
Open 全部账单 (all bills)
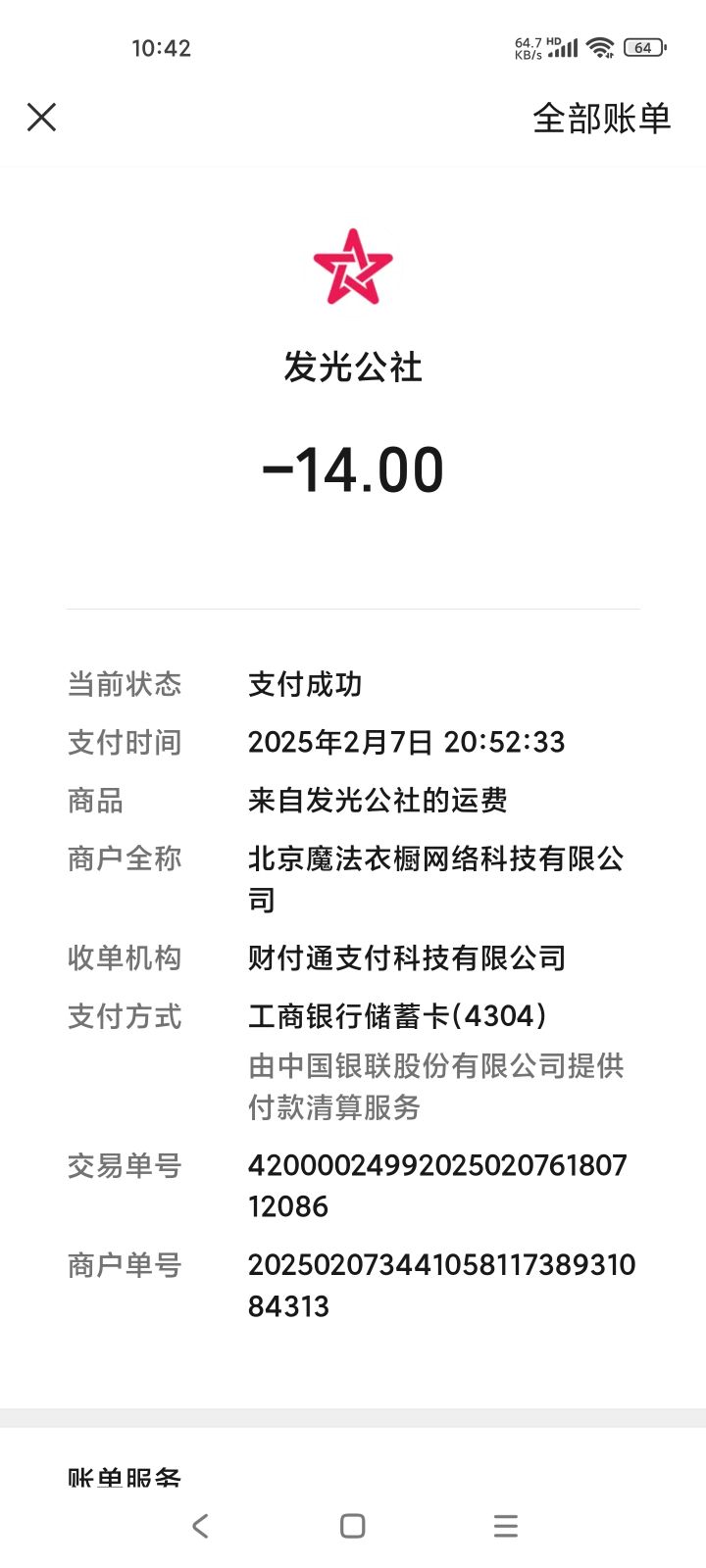click(601, 119)
